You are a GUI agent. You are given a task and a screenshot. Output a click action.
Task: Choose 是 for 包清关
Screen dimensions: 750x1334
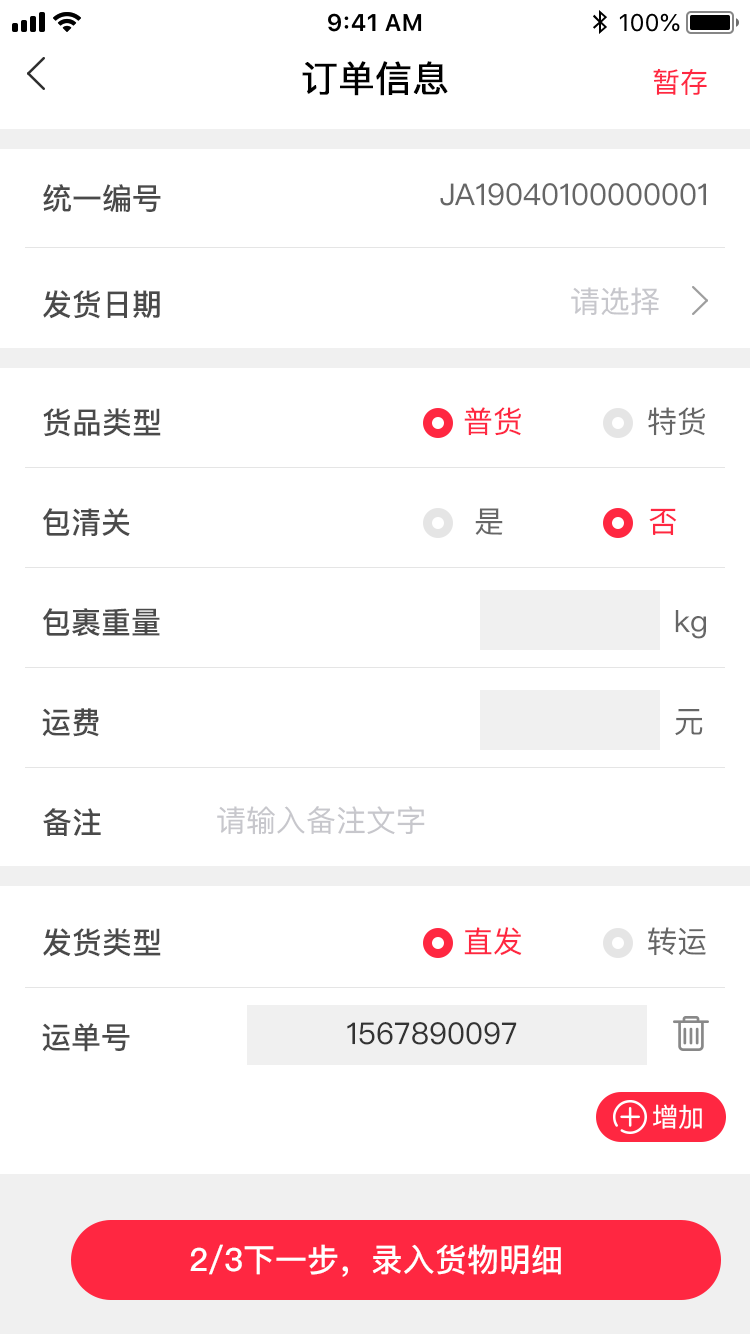click(x=462, y=523)
